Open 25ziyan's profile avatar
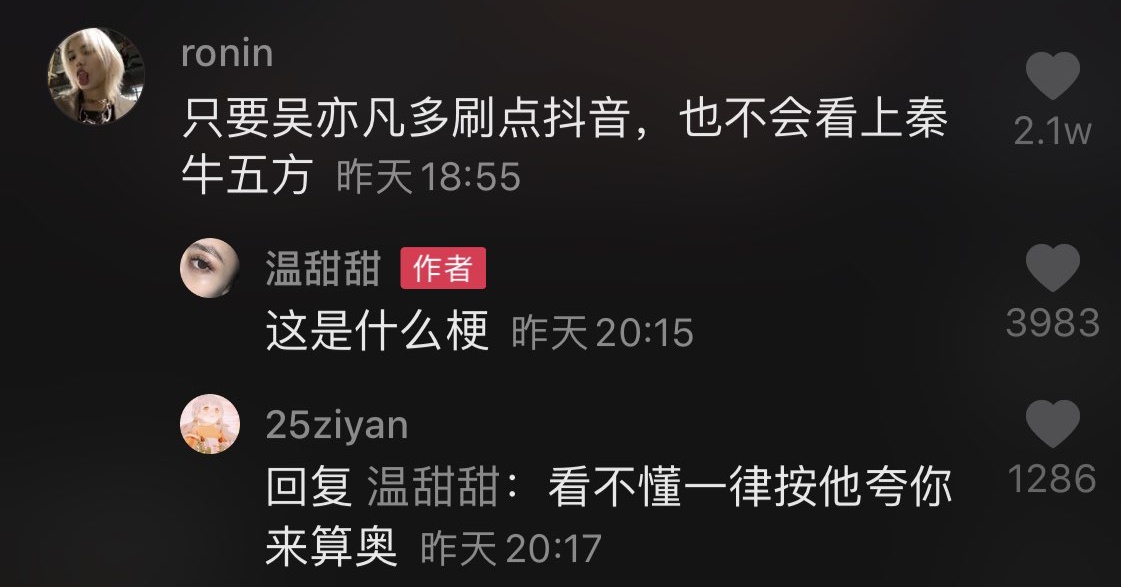Viewport: 1121px width, 587px height. click(210, 425)
